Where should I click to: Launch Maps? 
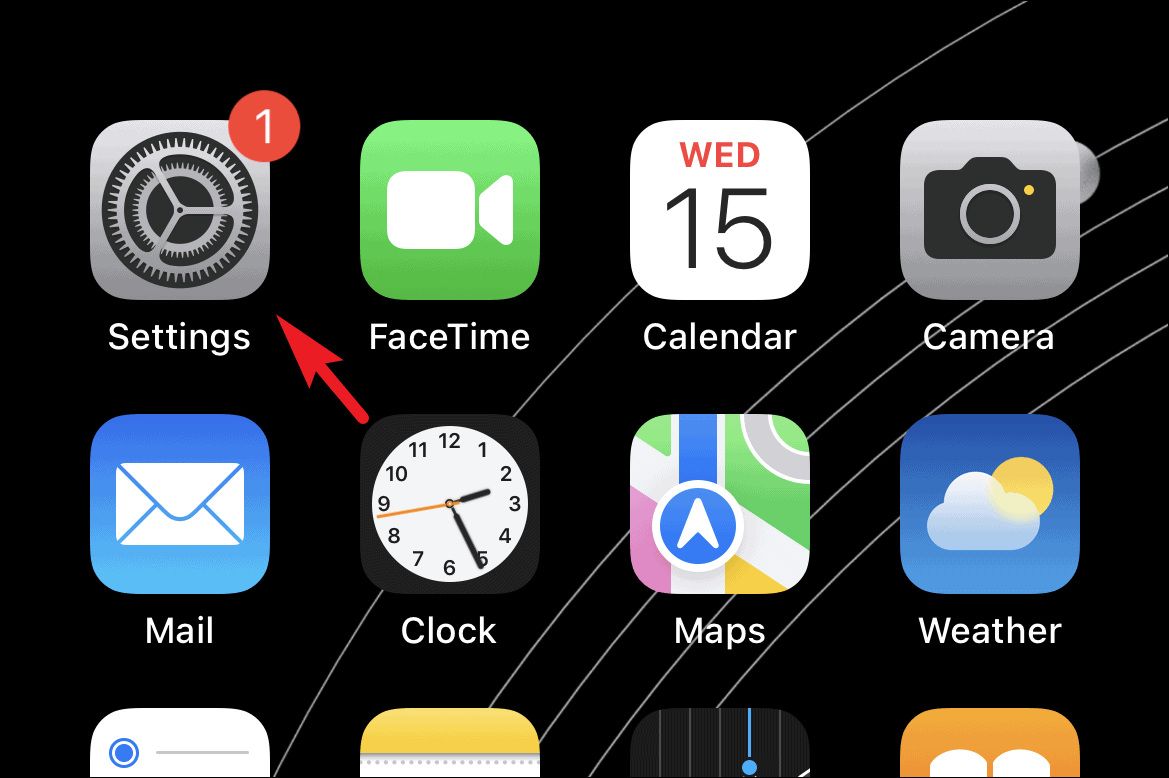coord(719,504)
